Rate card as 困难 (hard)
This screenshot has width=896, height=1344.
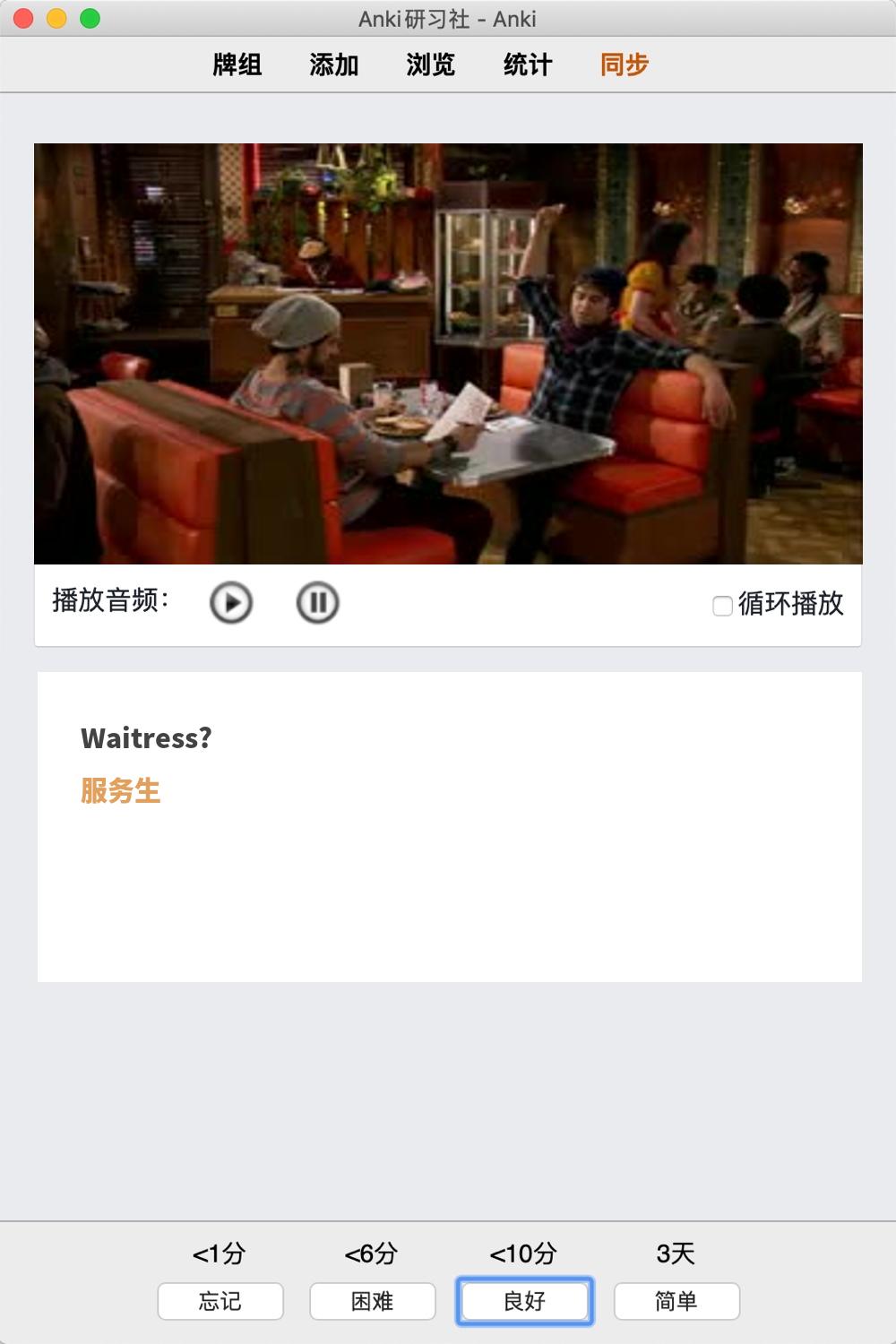(x=373, y=1301)
